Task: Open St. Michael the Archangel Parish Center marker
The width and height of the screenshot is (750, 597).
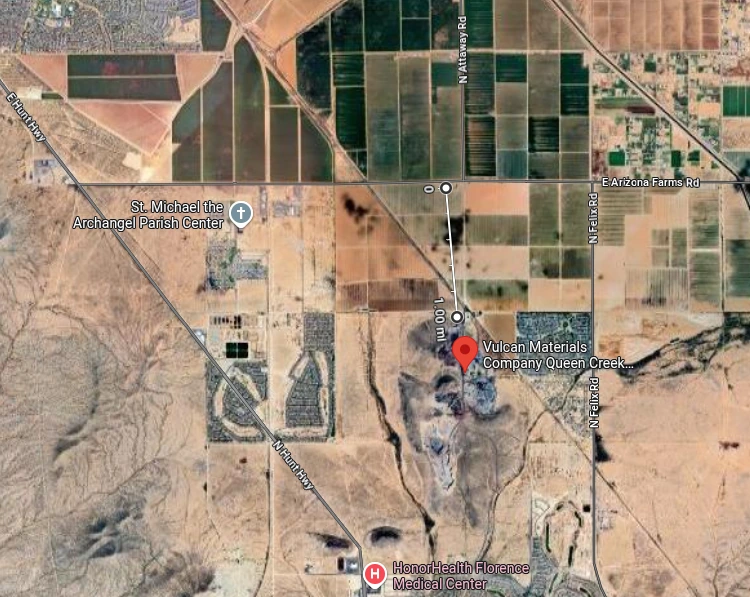Action: pos(240,212)
